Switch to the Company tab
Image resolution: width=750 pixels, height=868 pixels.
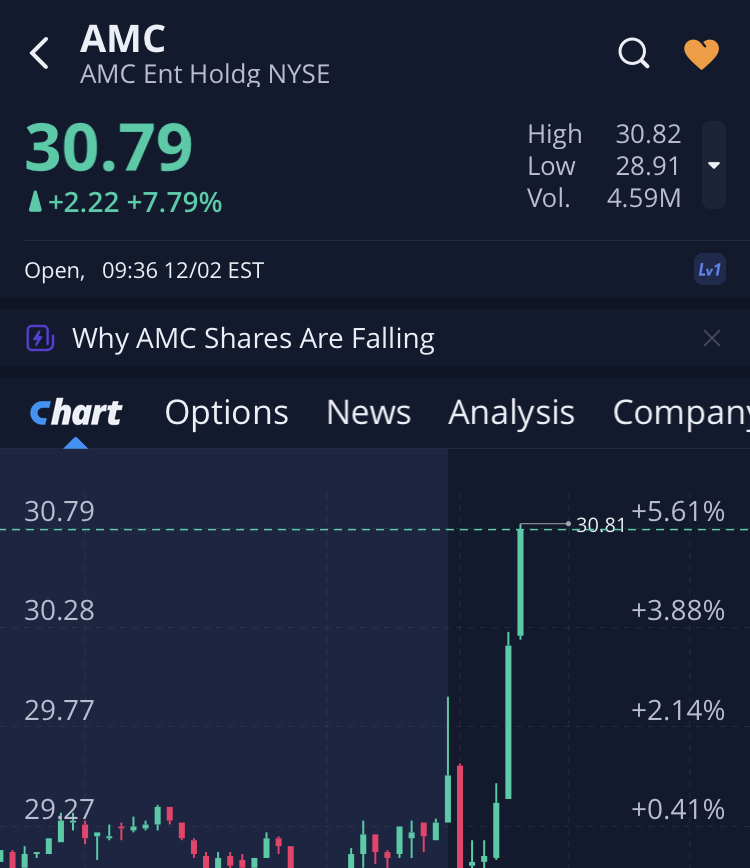pyautogui.click(x=680, y=412)
